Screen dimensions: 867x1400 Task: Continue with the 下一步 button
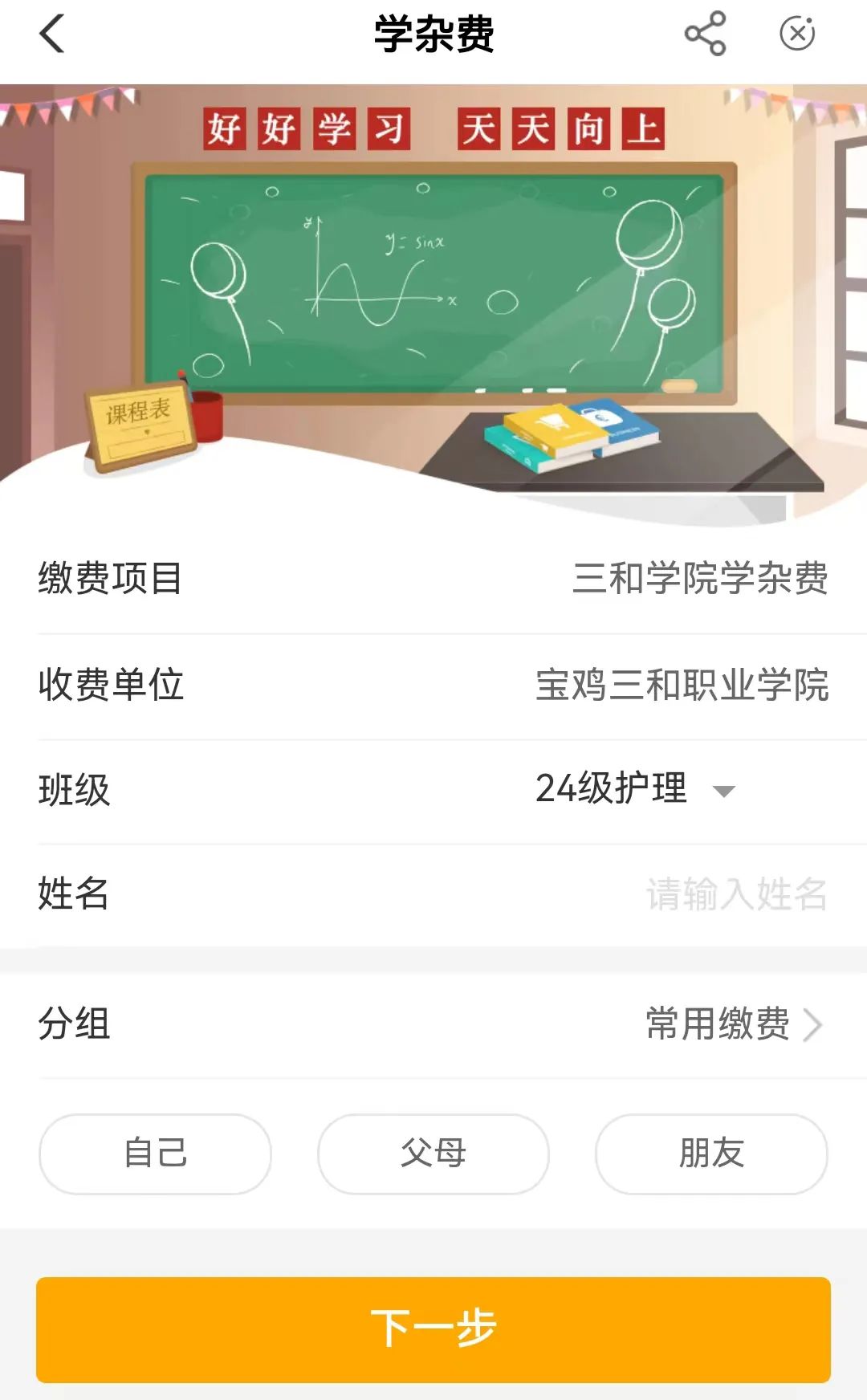click(x=433, y=1329)
